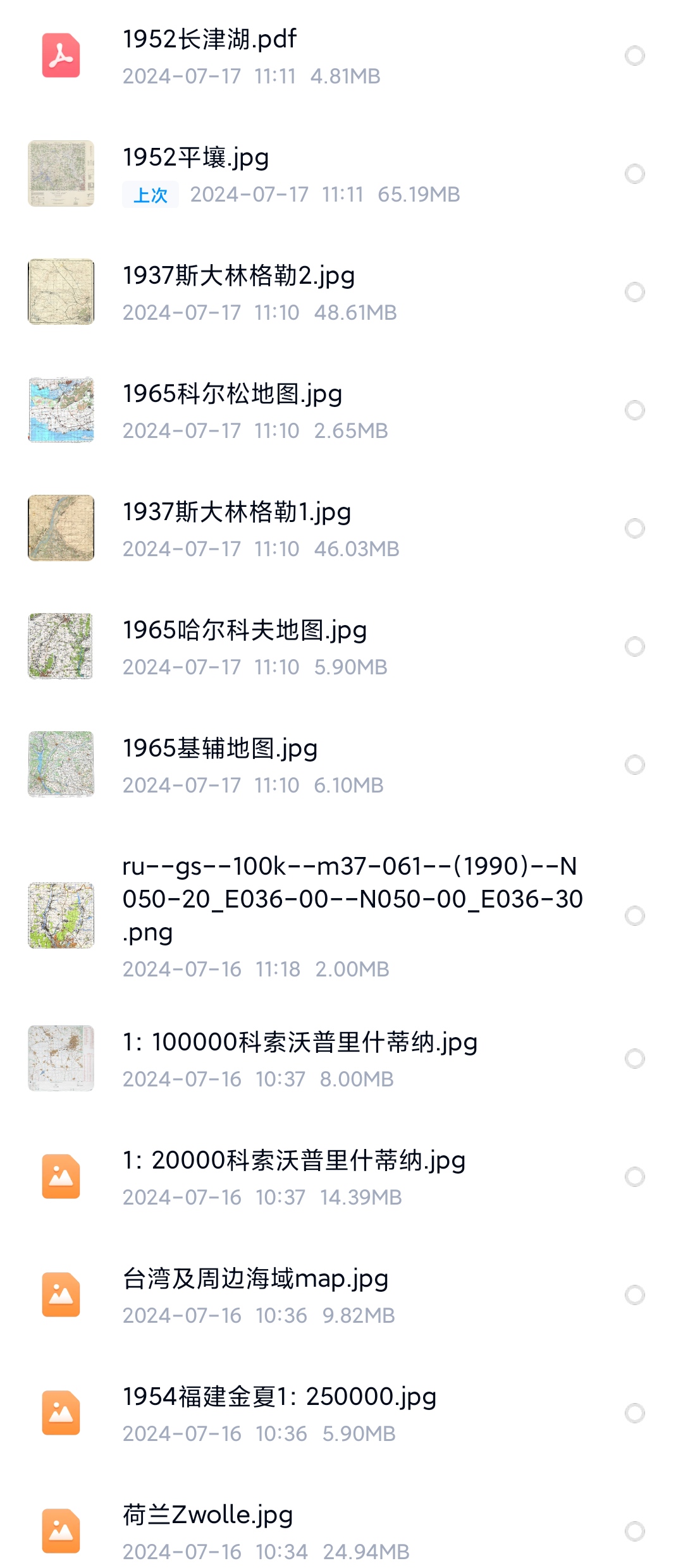Select the radio button for 1965基辅地图.jpg
Viewport: 683px width, 1568px height.
coord(634,765)
